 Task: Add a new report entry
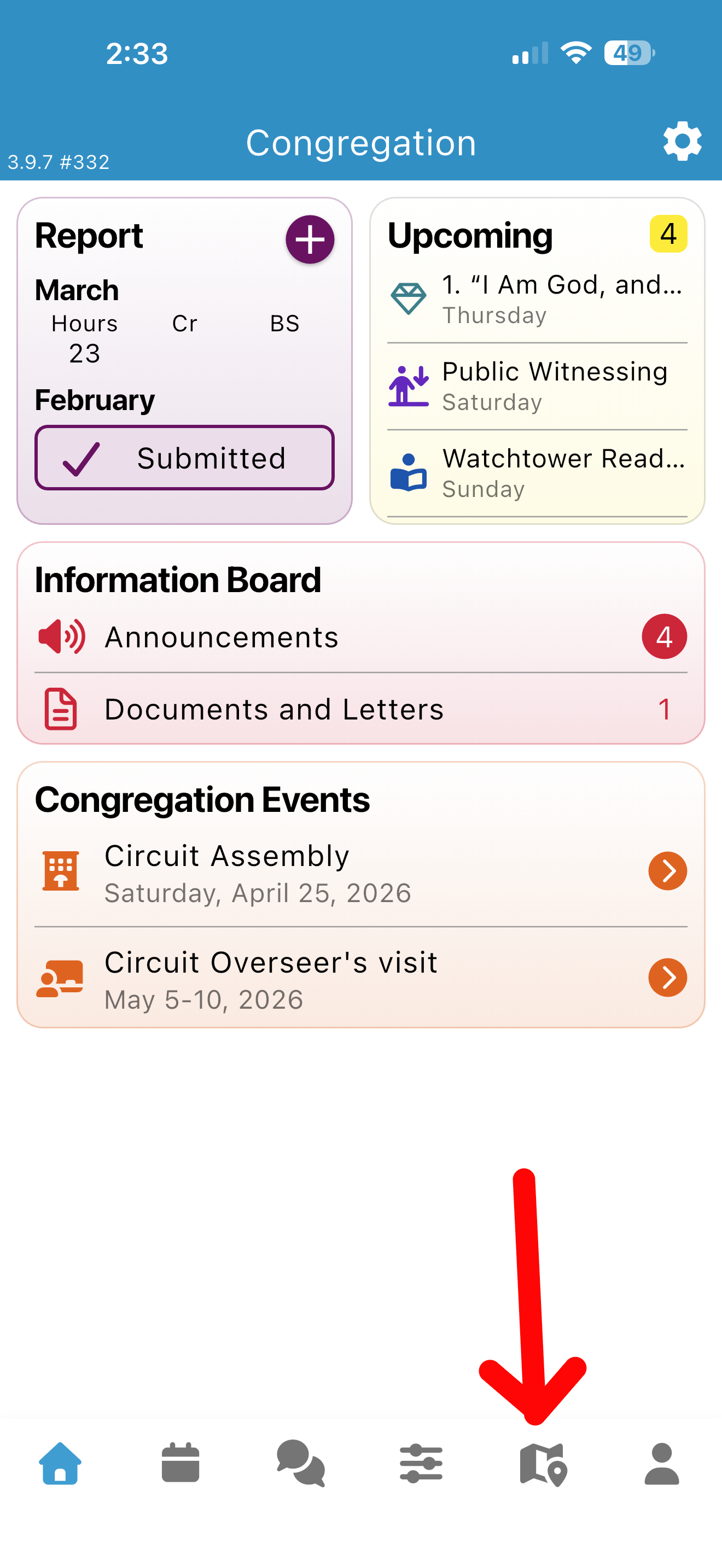pyautogui.click(x=310, y=239)
